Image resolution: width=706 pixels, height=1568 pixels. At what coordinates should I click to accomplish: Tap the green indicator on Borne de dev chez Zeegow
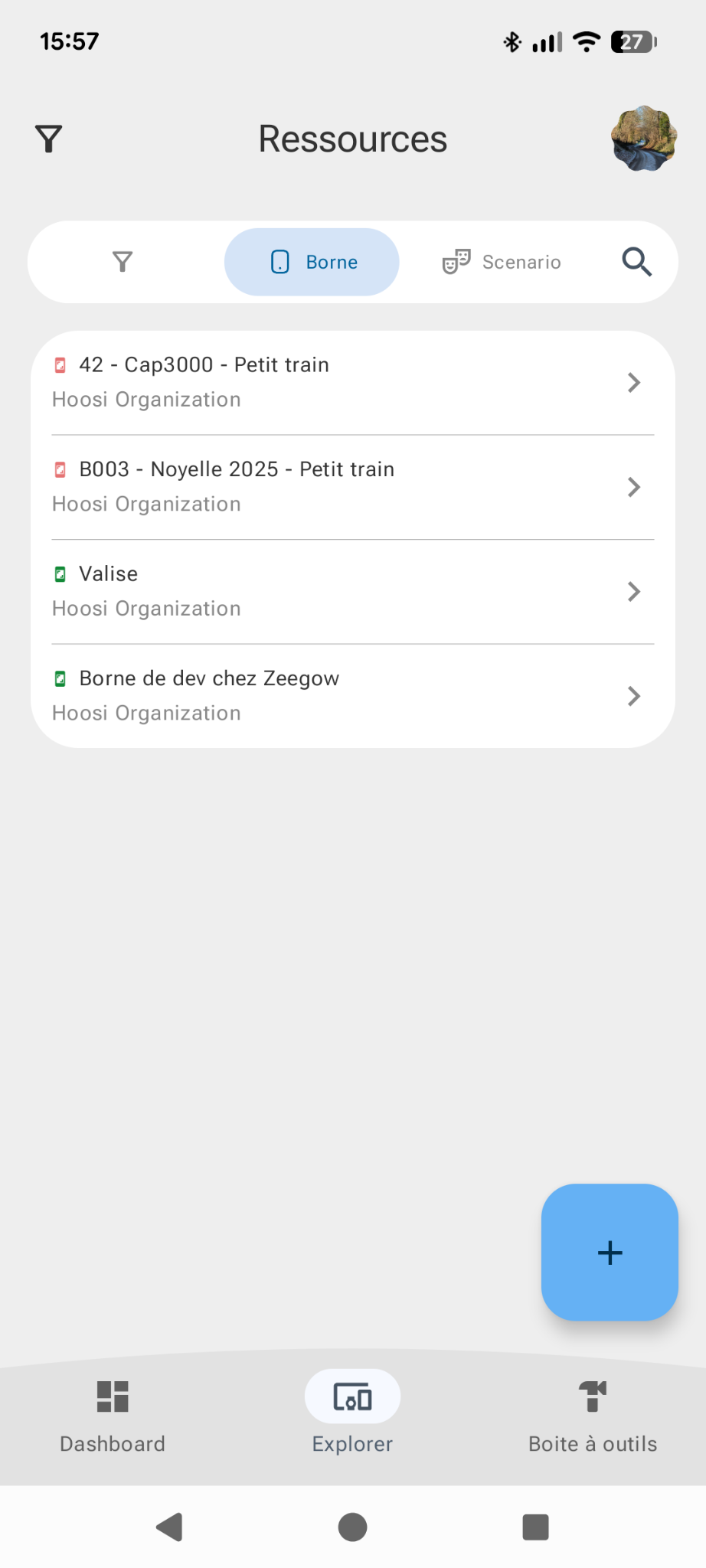pyautogui.click(x=60, y=678)
